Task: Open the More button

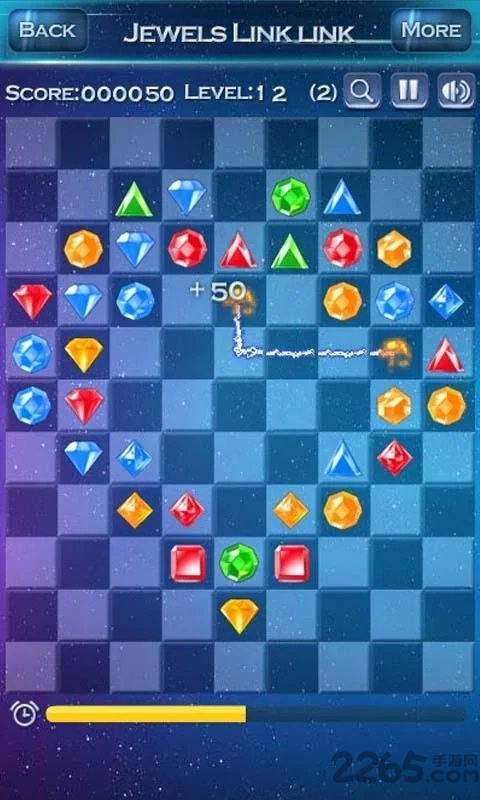Action: click(431, 30)
